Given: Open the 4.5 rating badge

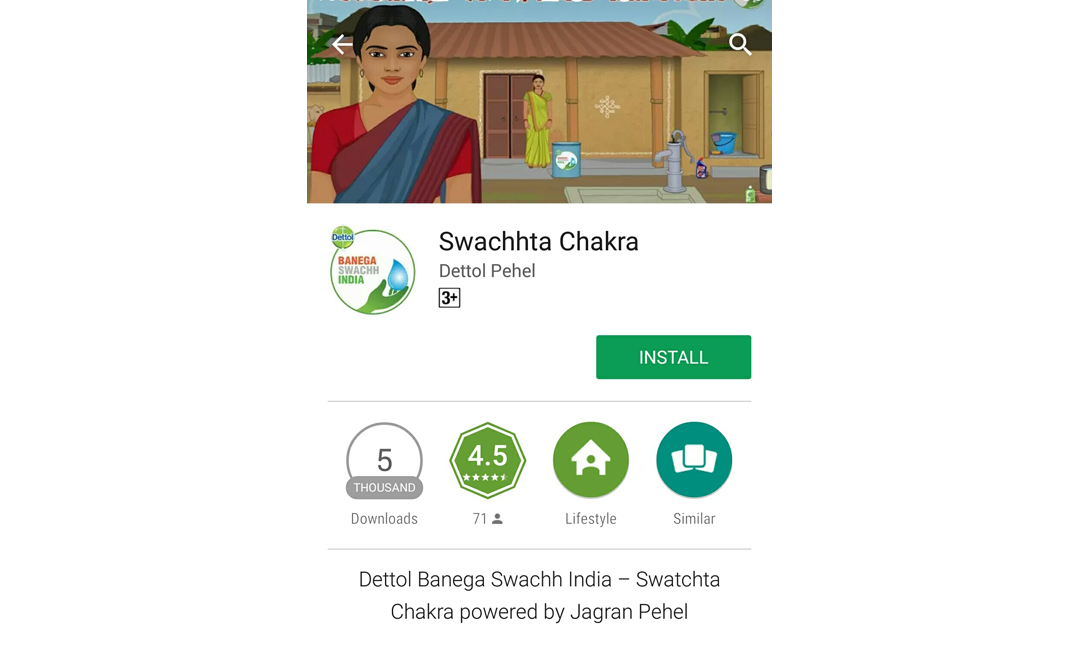Looking at the screenshot, I should (x=487, y=460).
